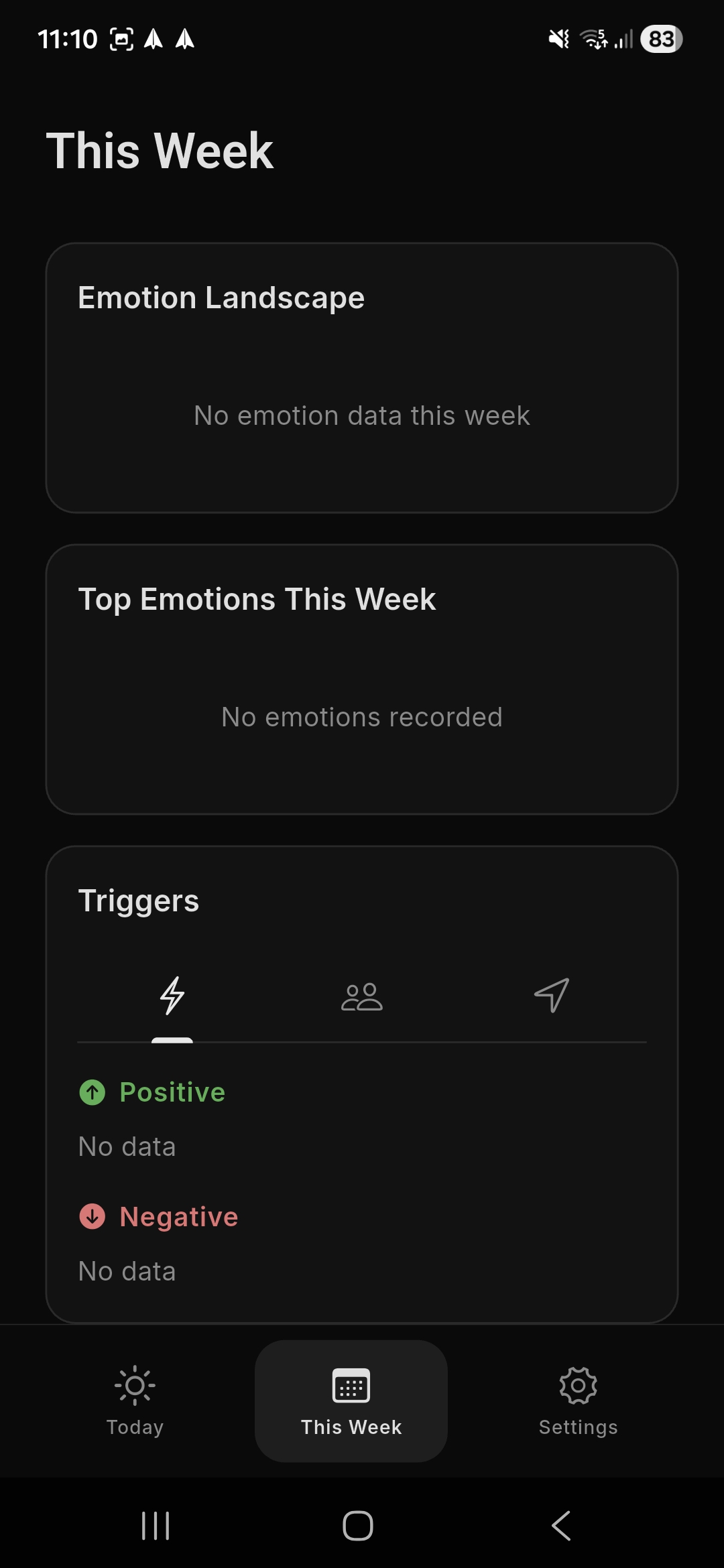The height and width of the screenshot is (1568, 724).
Task: Go back using the system back button
Action: [x=561, y=1526]
